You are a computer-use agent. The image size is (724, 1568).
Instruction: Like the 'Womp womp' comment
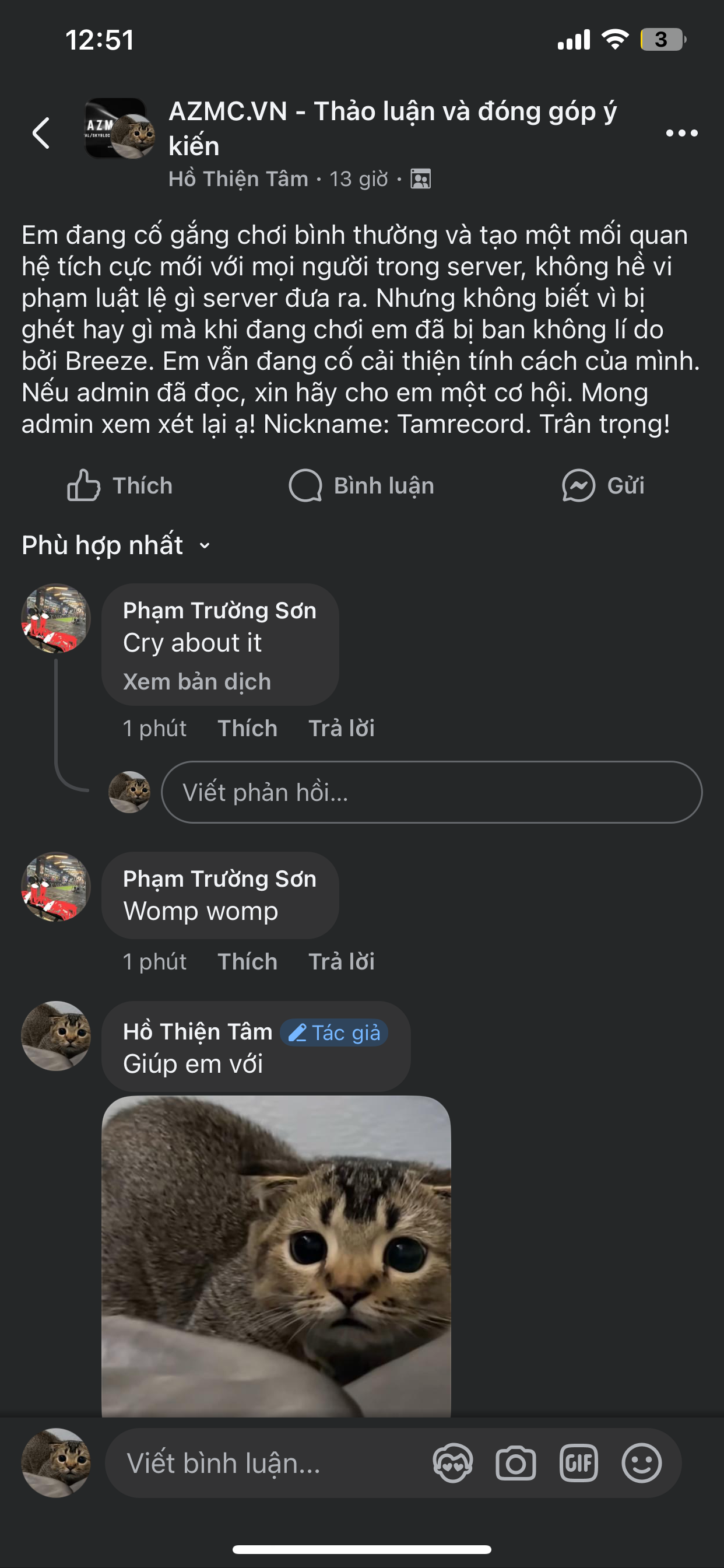point(247,962)
